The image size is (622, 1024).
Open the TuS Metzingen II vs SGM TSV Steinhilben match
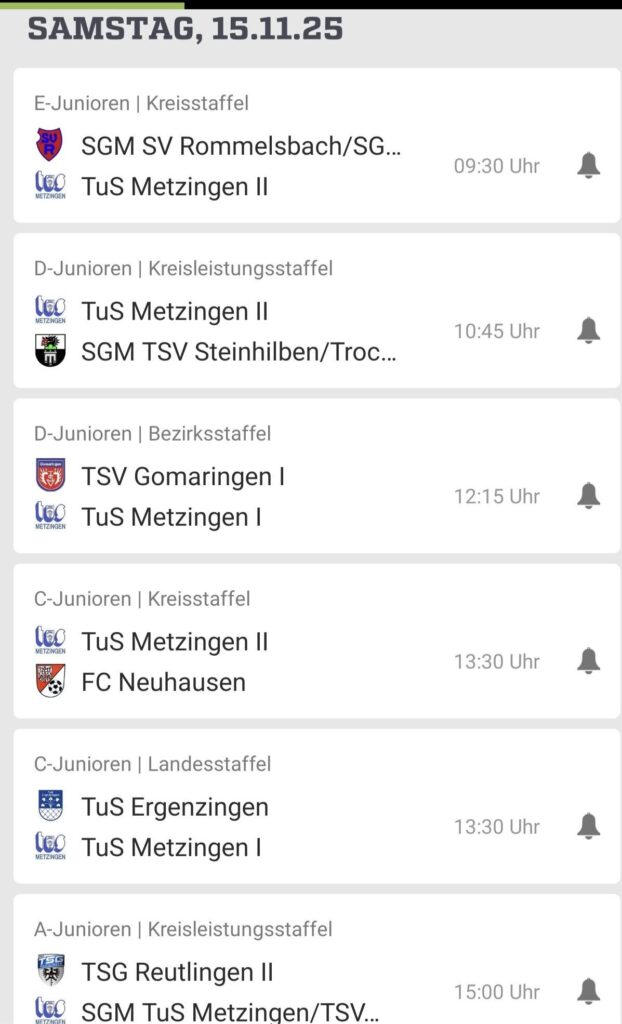(240, 331)
